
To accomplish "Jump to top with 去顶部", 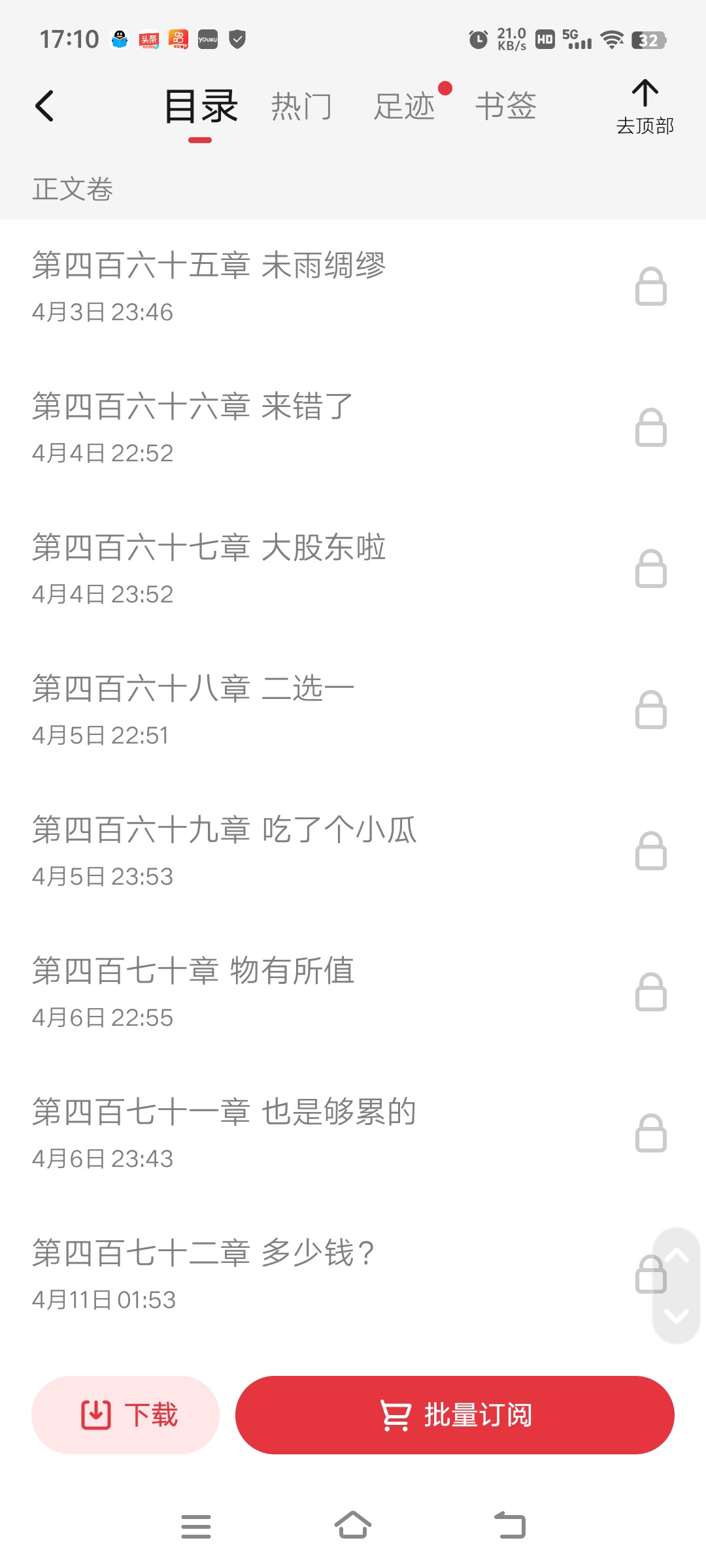I will pyautogui.click(x=645, y=107).
